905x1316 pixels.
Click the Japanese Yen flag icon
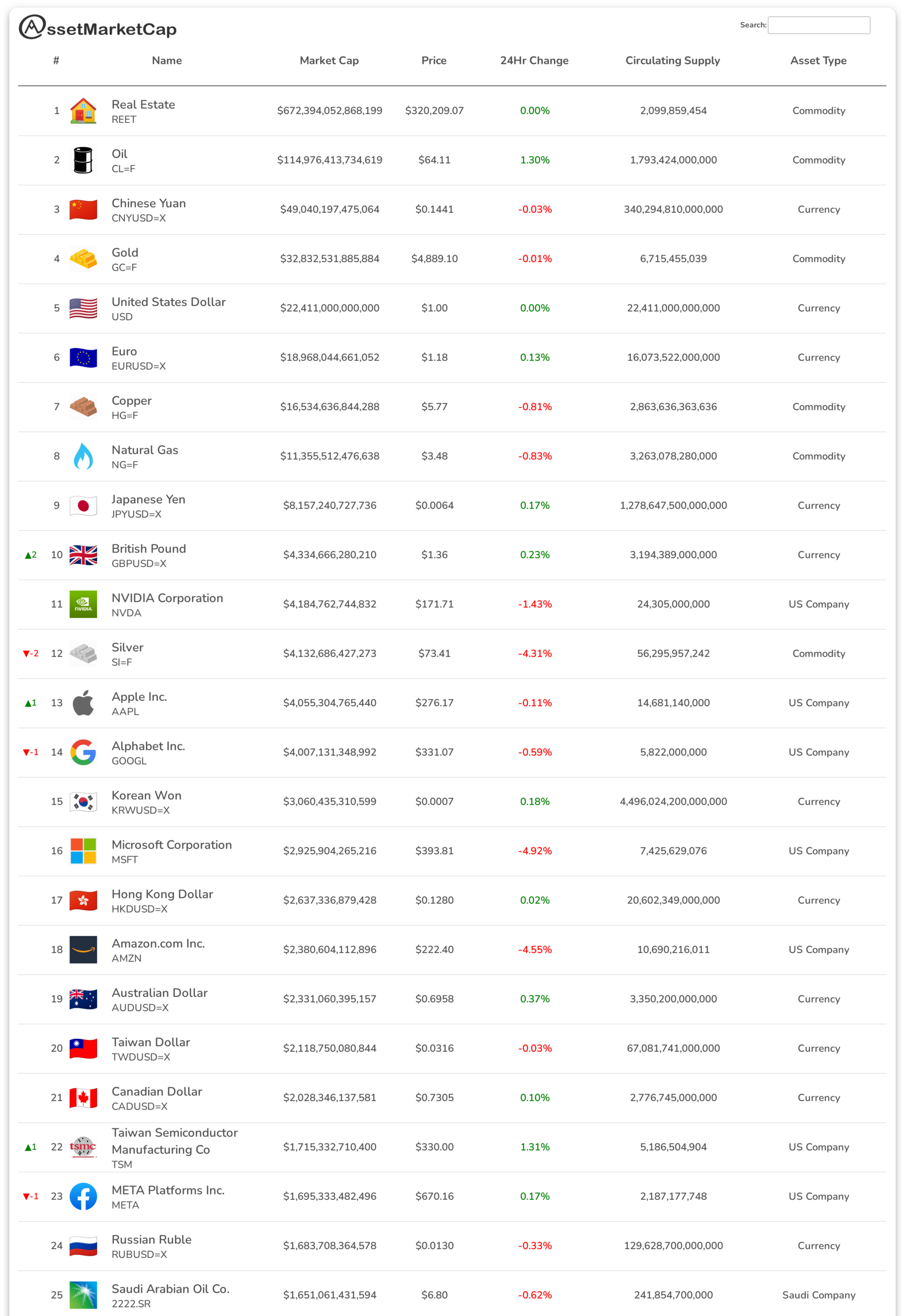(x=83, y=505)
